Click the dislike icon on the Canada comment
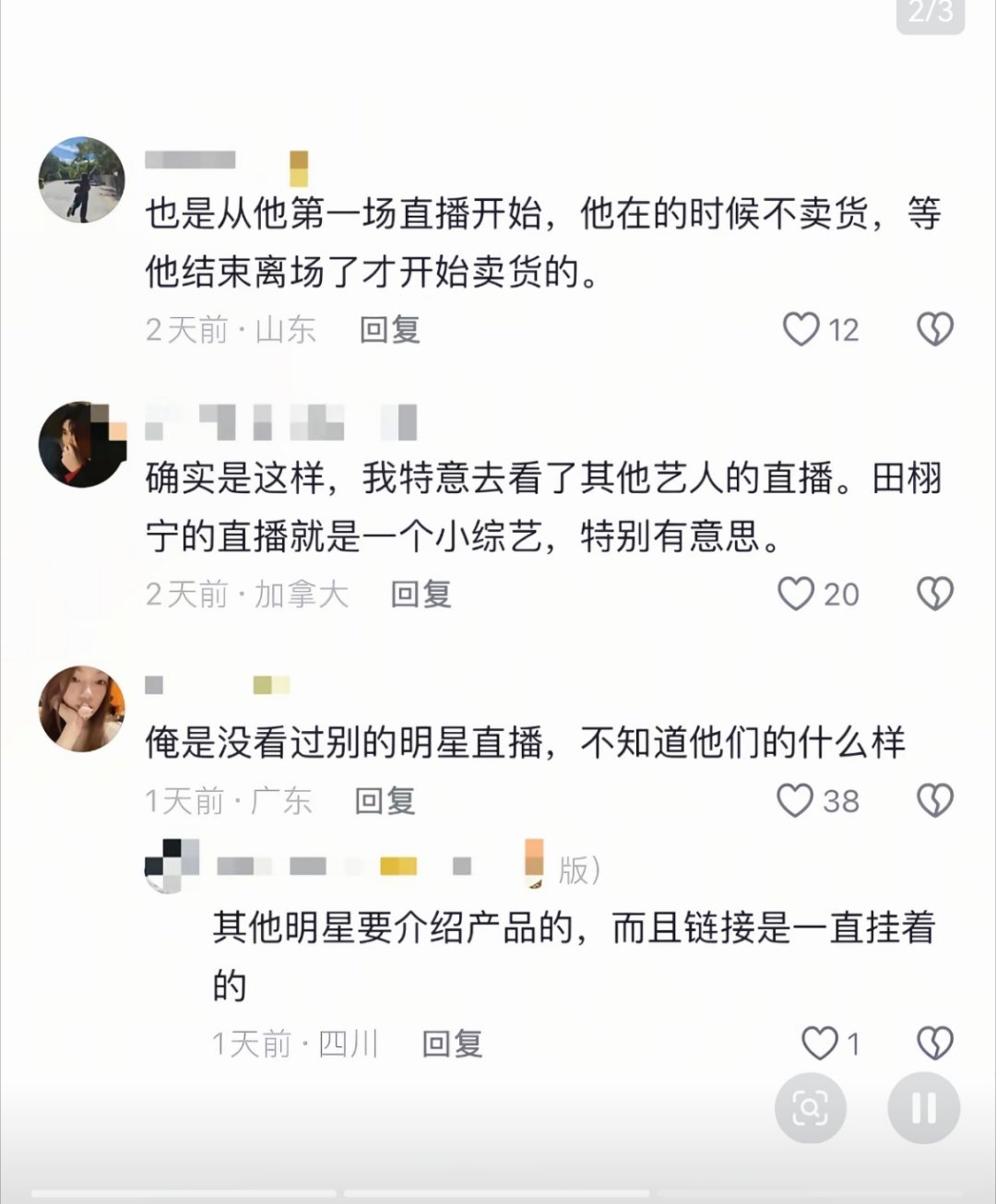Image resolution: width=996 pixels, height=1204 pixels. pyautogui.click(x=936, y=595)
